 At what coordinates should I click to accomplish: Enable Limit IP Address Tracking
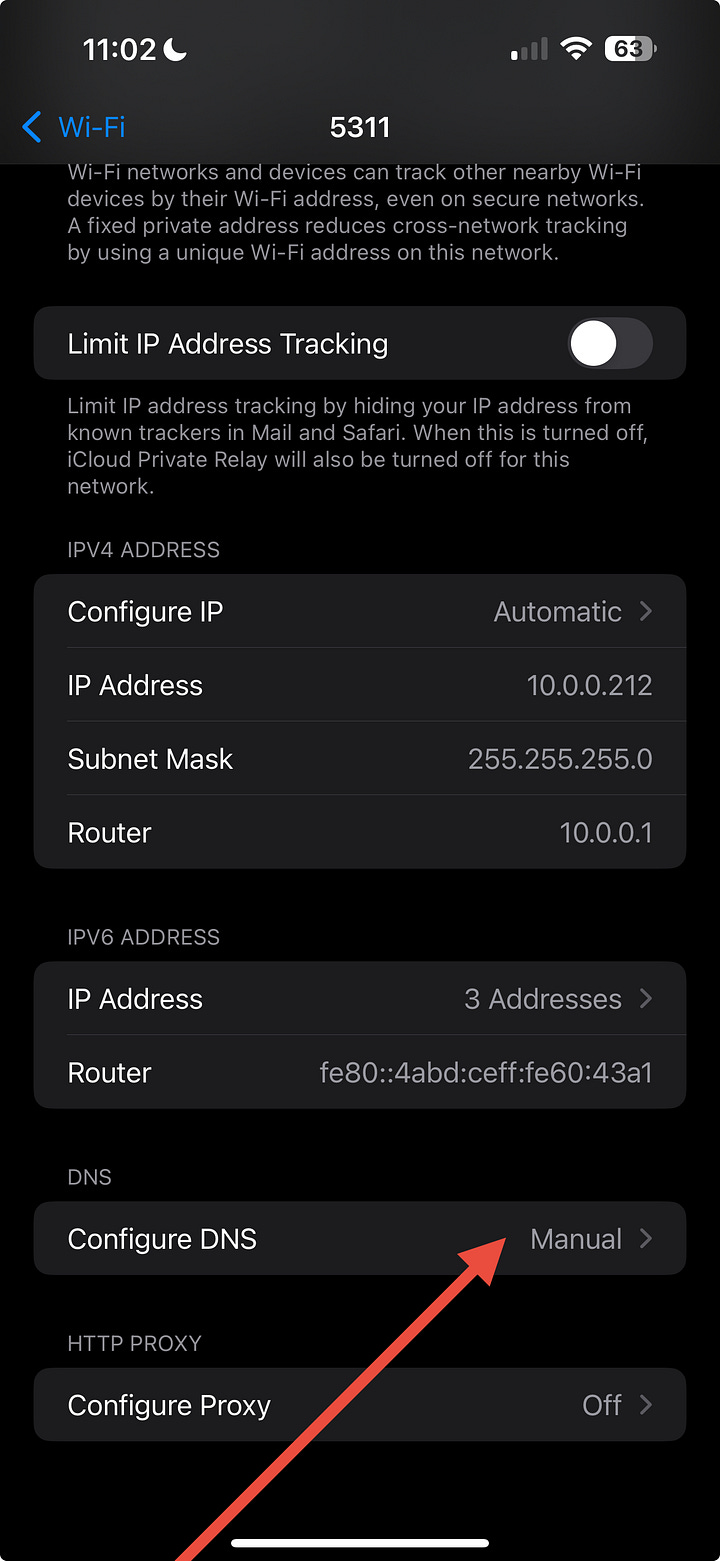tap(610, 344)
